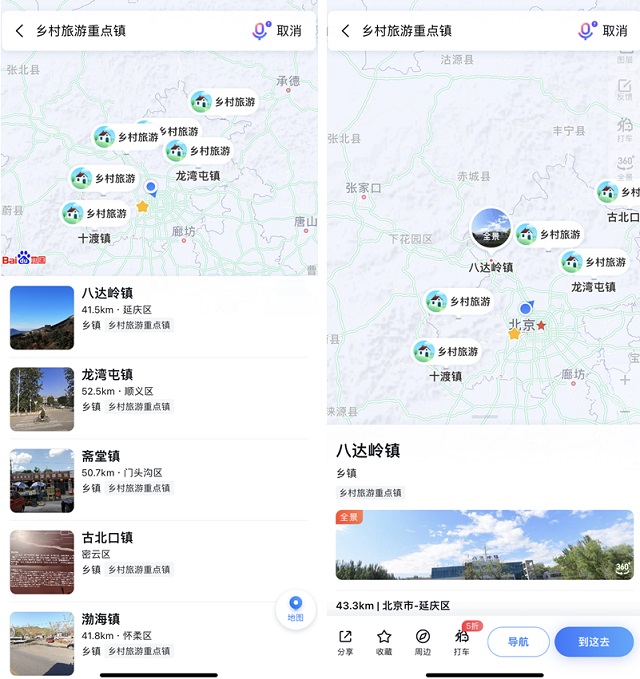The width and height of the screenshot is (640, 679).
Task: Select the 古北口镇 list entry
Action: pos(160,553)
